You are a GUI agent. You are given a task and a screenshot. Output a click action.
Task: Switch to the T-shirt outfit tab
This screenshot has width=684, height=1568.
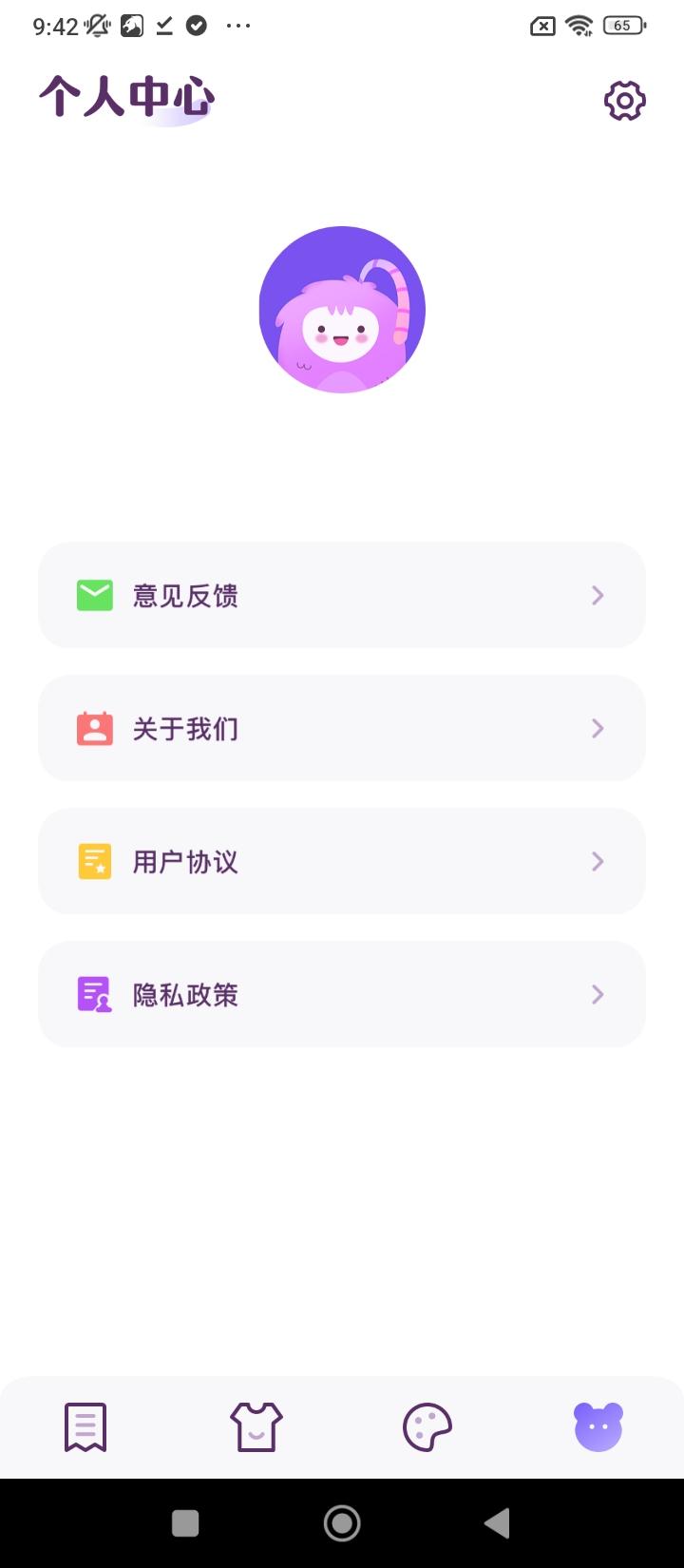click(x=256, y=1426)
